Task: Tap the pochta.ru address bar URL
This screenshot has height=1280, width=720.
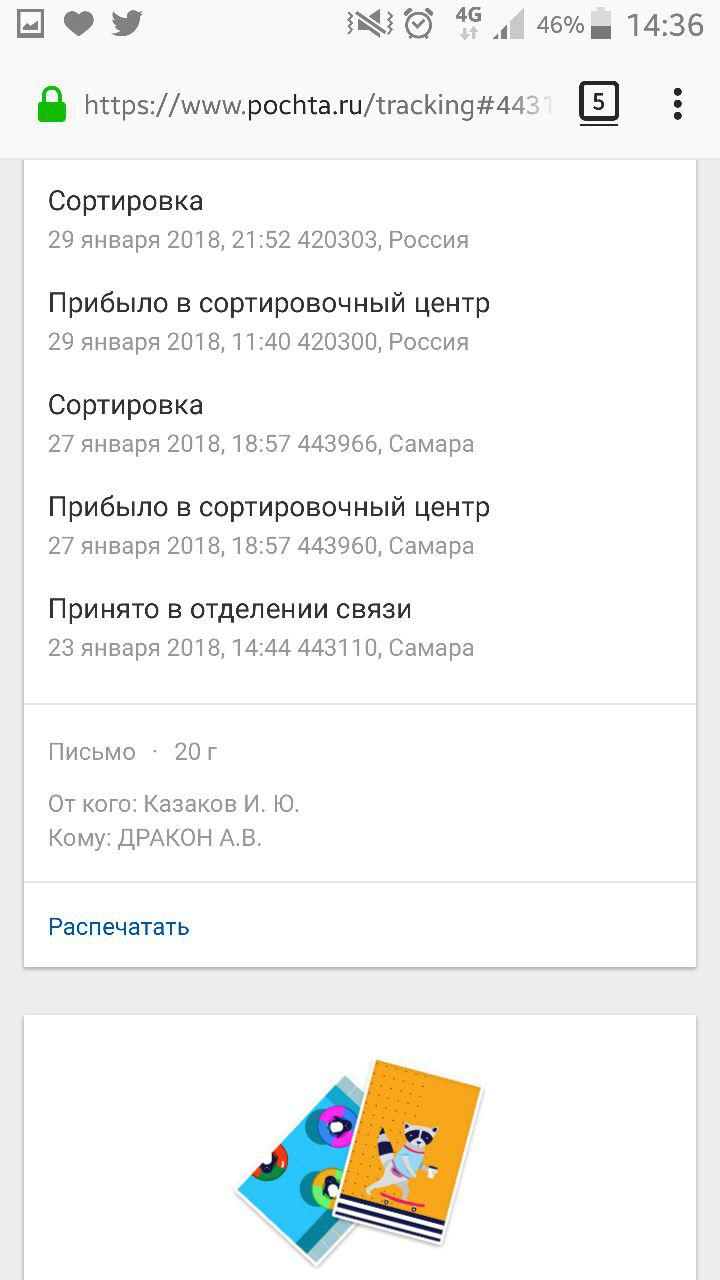Action: pos(318,105)
